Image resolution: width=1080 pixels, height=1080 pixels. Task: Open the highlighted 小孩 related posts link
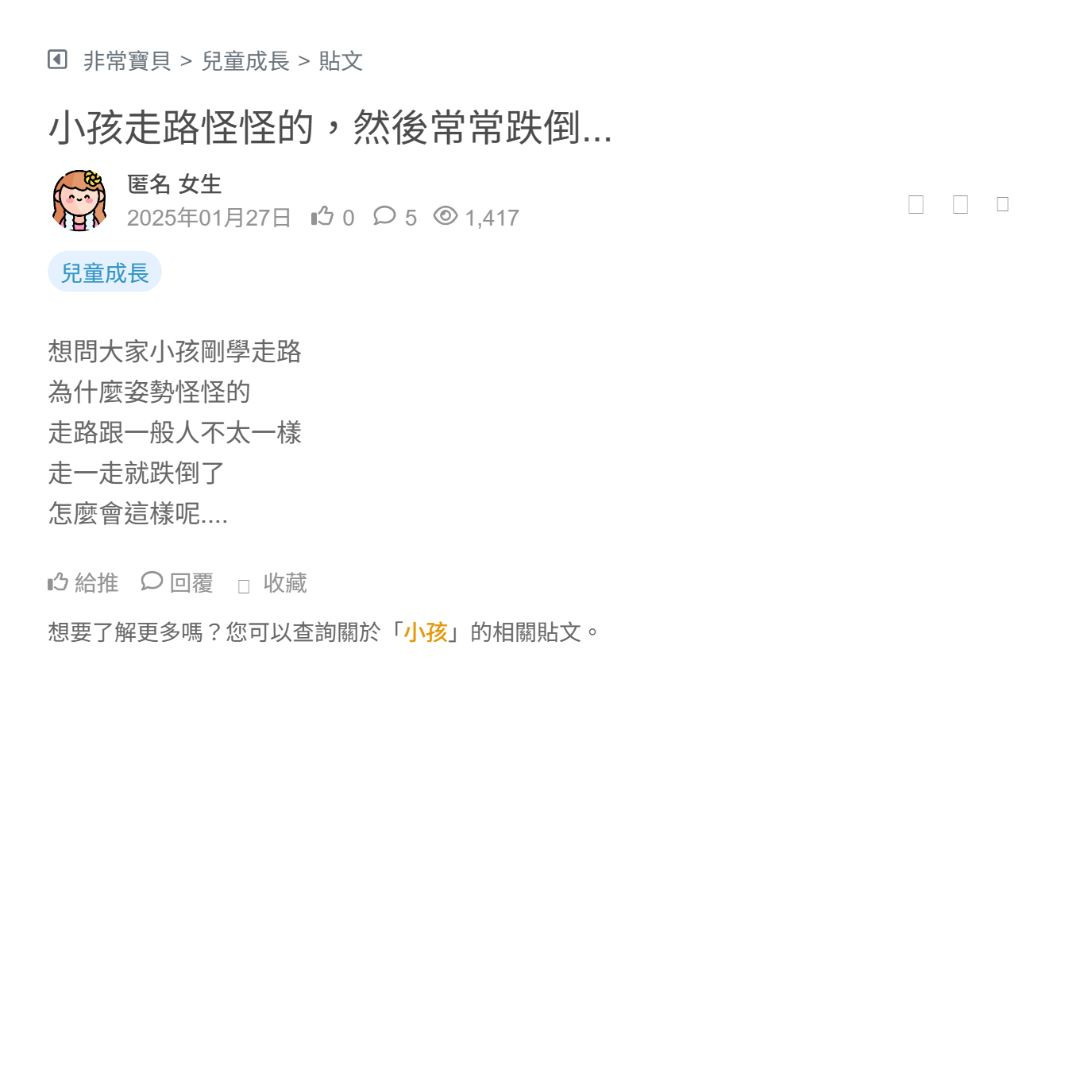pos(425,632)
